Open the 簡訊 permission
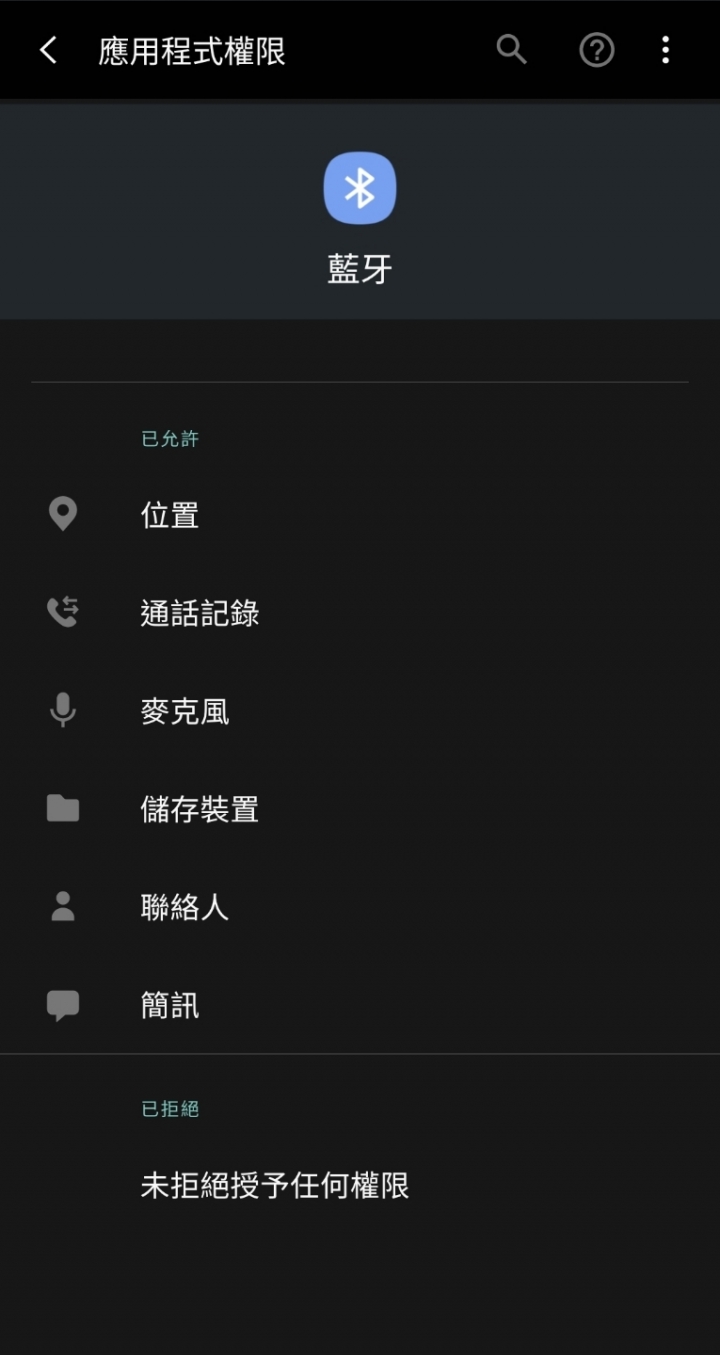Viewport: 720px width, 1355px height. click(360, 1005)
